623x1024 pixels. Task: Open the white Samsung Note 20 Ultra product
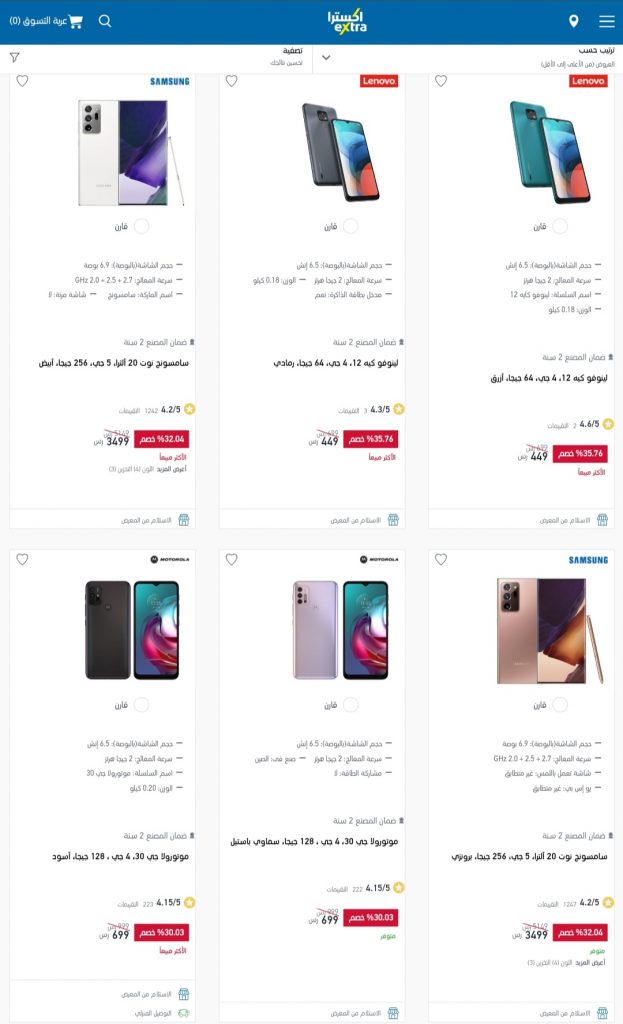pos(114,362)
